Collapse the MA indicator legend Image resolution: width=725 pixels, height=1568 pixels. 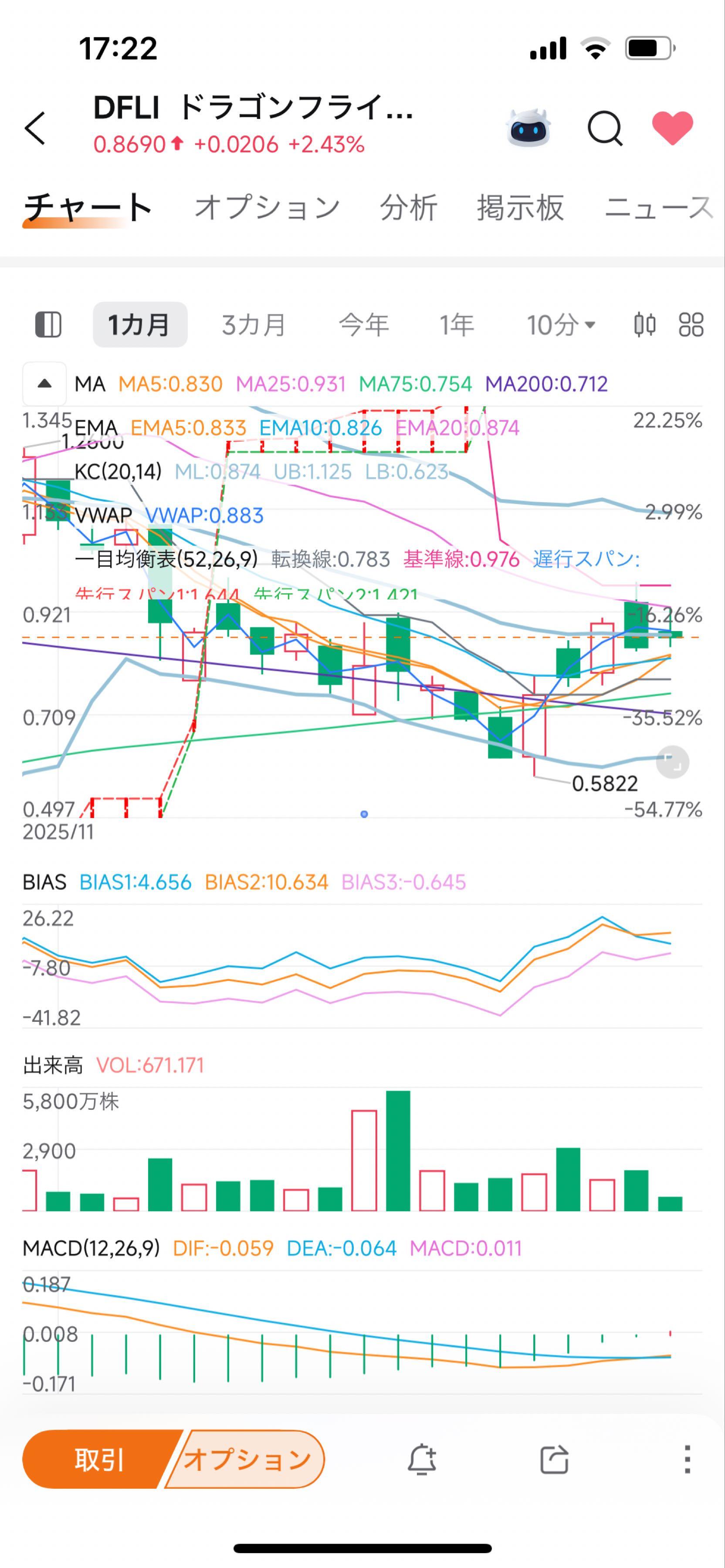click(44, 383)
